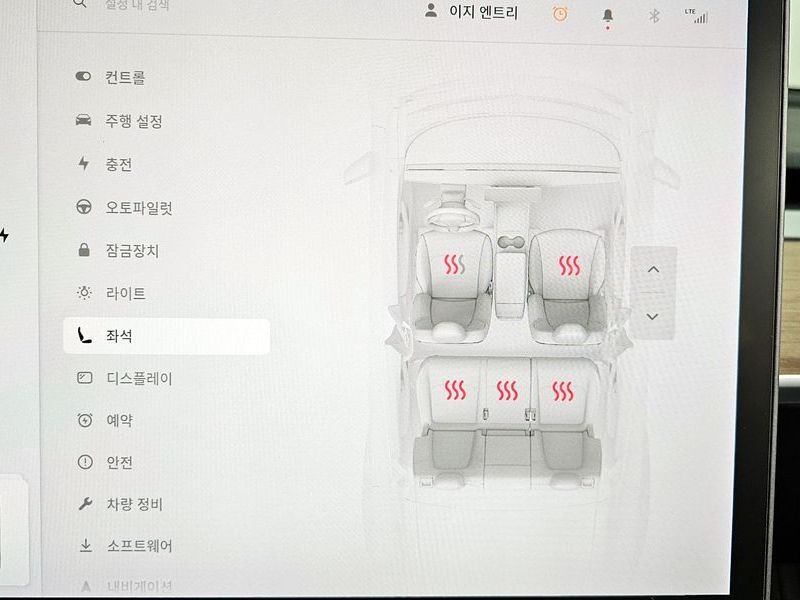Screen dimensions: 800x600
Task: Toggle the rear center seat heater
Action: click(x=508, y=389)
